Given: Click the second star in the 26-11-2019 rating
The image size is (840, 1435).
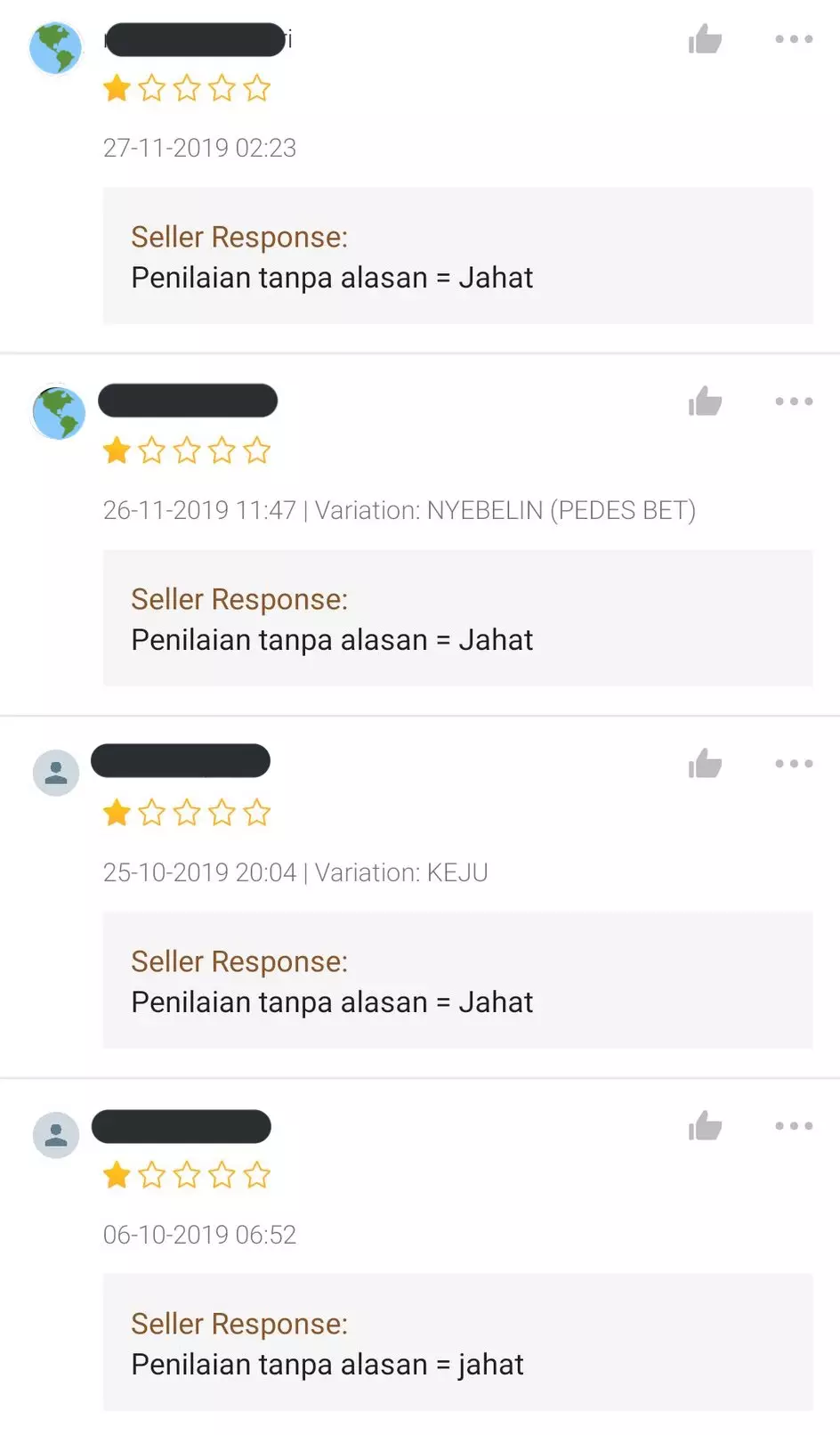Looking at the screenshot, I should pyautogui.click(x=151, y=450).
